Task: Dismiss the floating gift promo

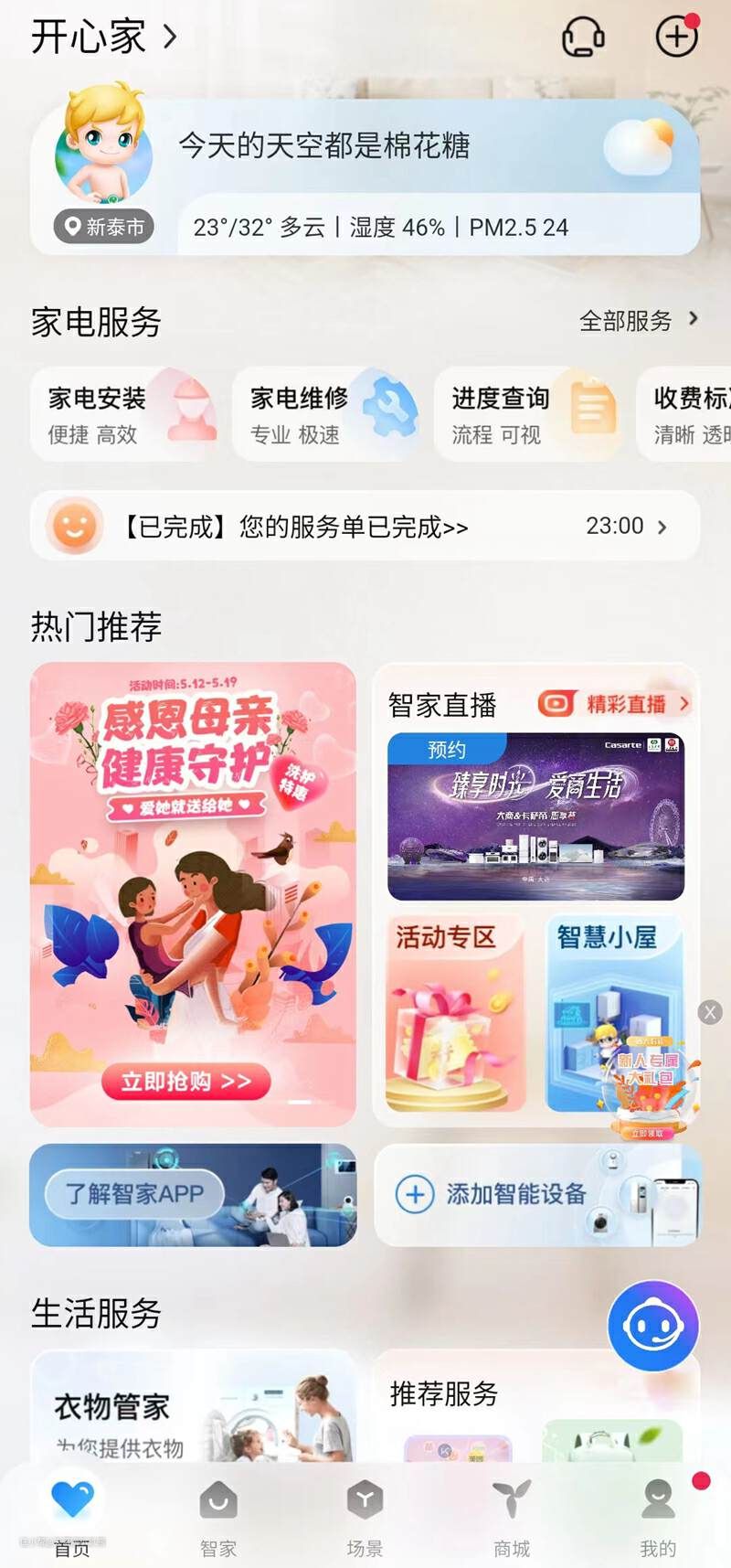Action: pos(710,1012)
